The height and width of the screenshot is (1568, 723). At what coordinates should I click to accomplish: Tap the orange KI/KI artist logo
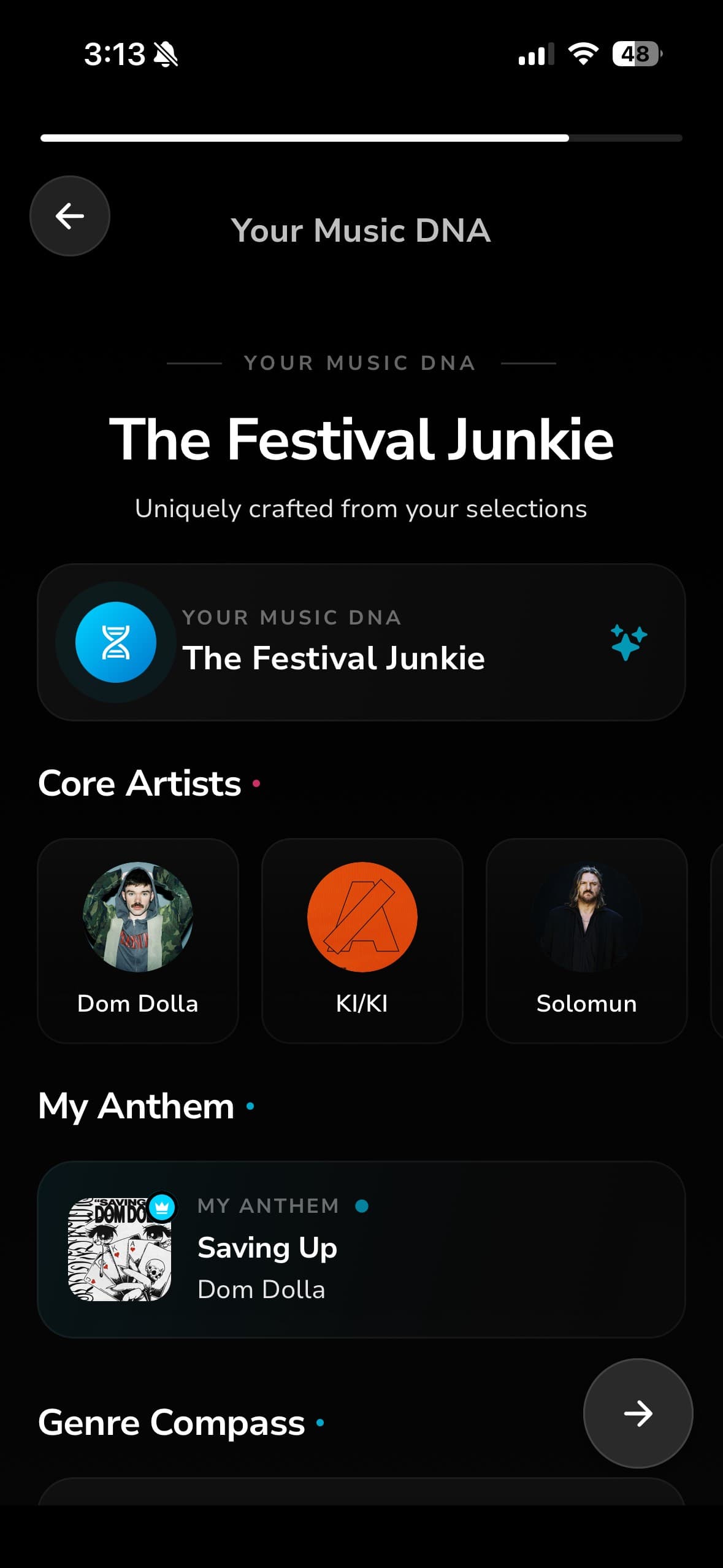click(x=361, y=917)
